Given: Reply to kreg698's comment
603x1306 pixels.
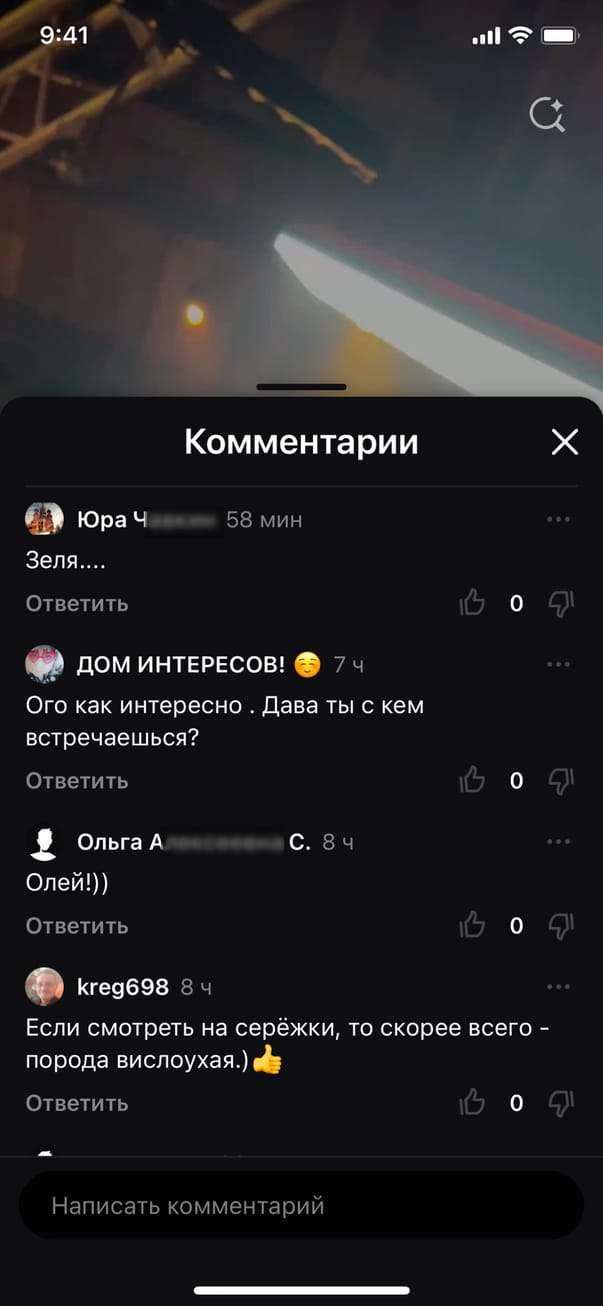Looking at the screenshot, I should pyautogui.click(x=77, y=1103).
